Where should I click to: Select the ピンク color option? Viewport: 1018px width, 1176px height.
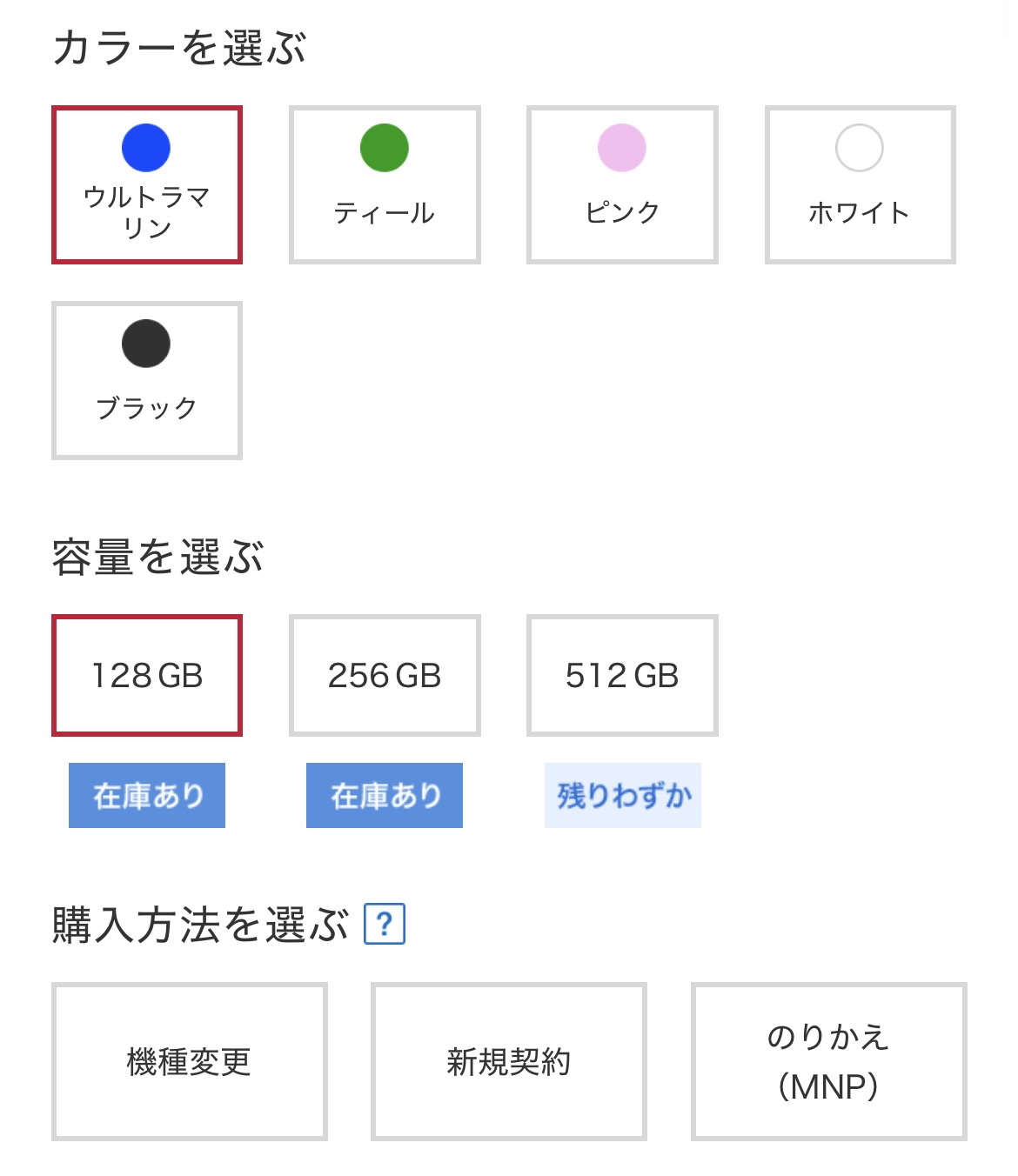621,183
